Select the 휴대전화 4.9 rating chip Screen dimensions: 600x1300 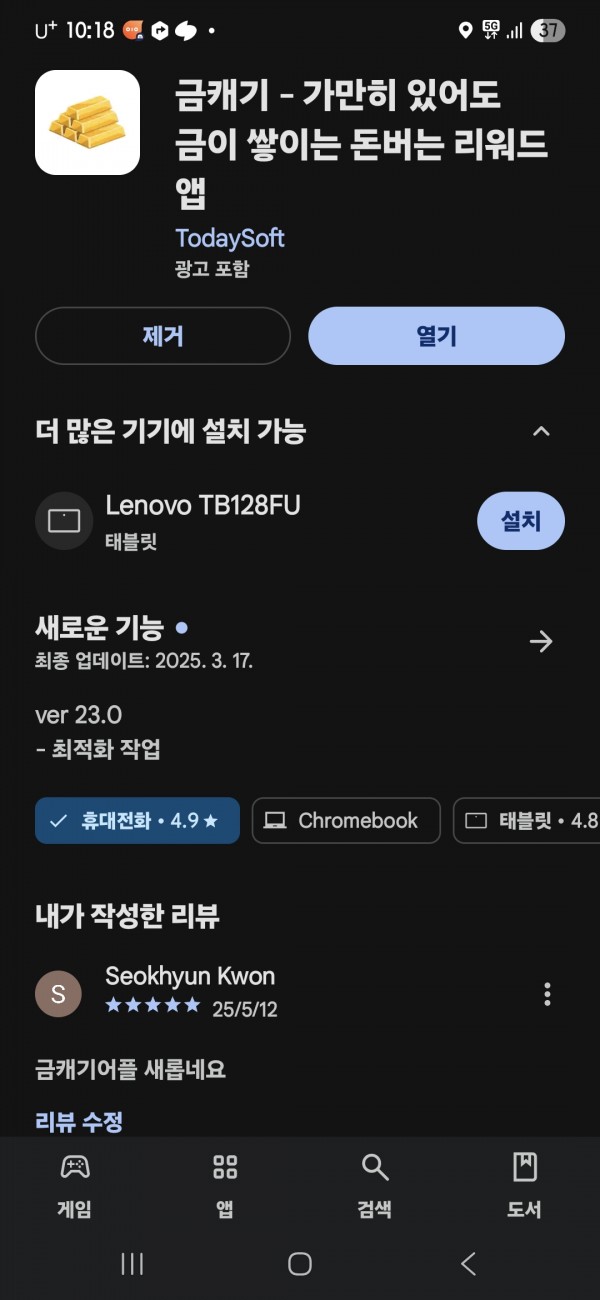(x=138, y=821)
